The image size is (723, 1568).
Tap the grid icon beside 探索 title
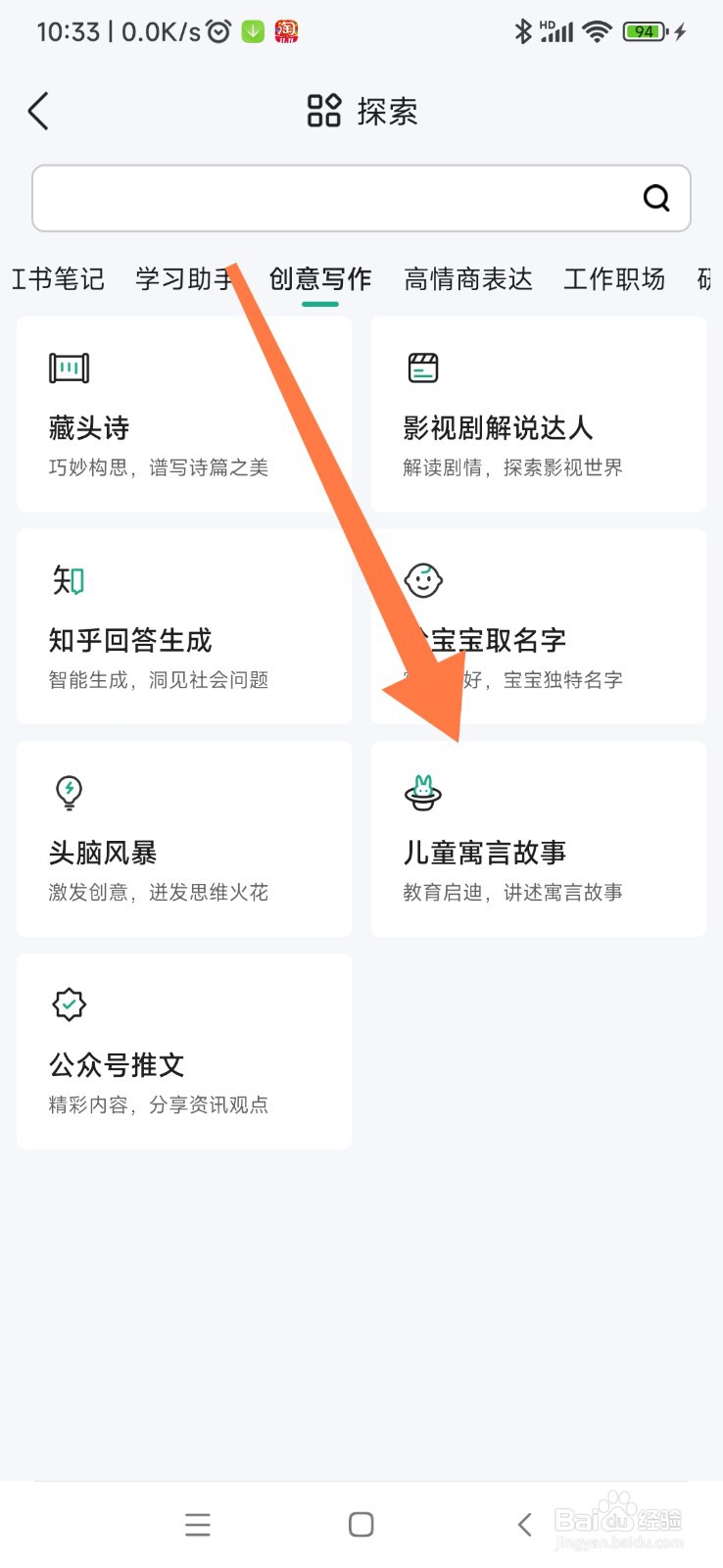(321, 111)
